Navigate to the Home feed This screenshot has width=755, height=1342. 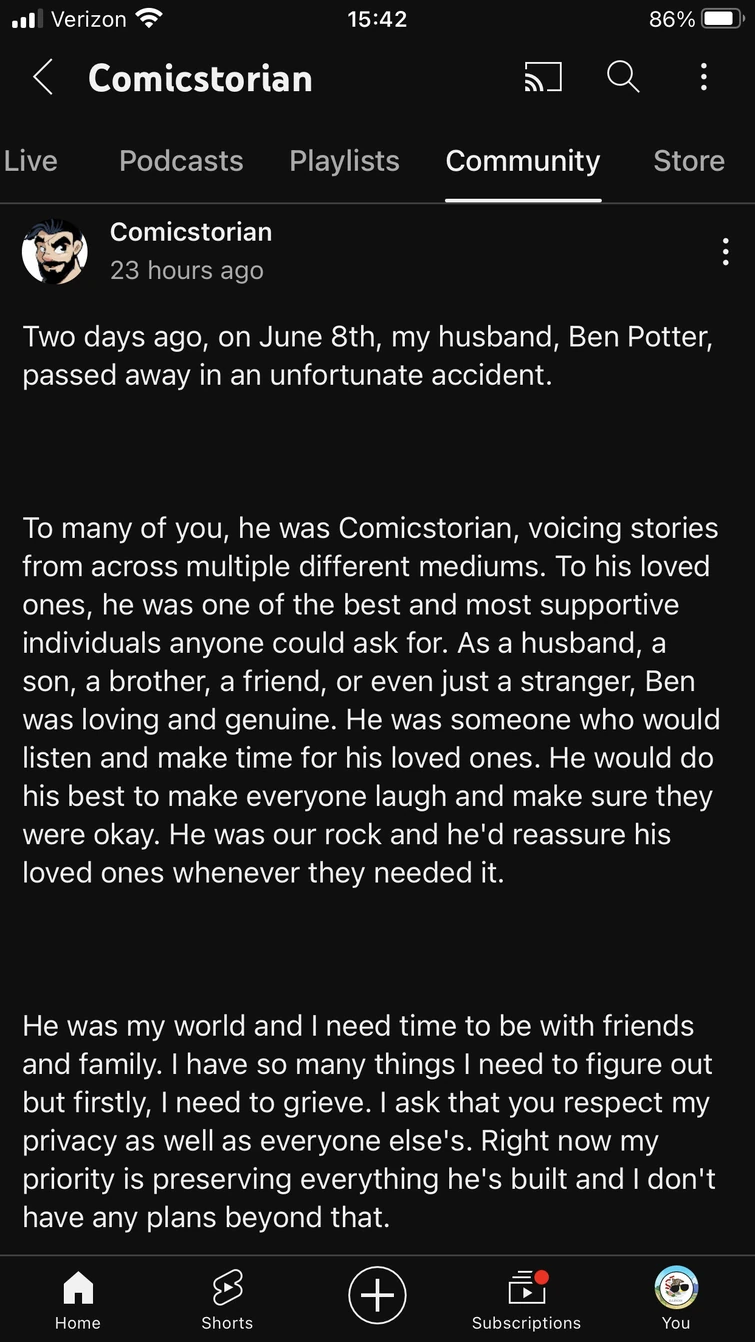point(77,1294)
